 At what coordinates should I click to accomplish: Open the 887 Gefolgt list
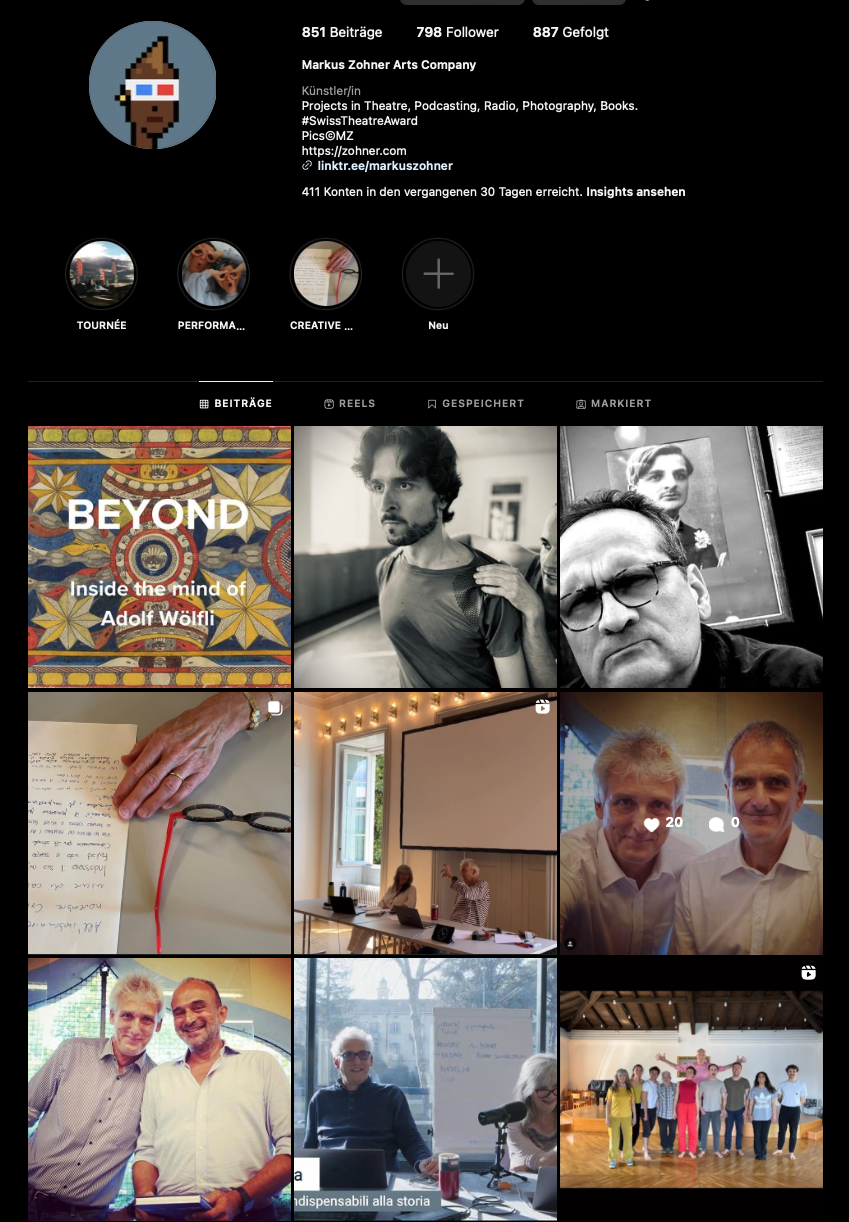[570, 32]
